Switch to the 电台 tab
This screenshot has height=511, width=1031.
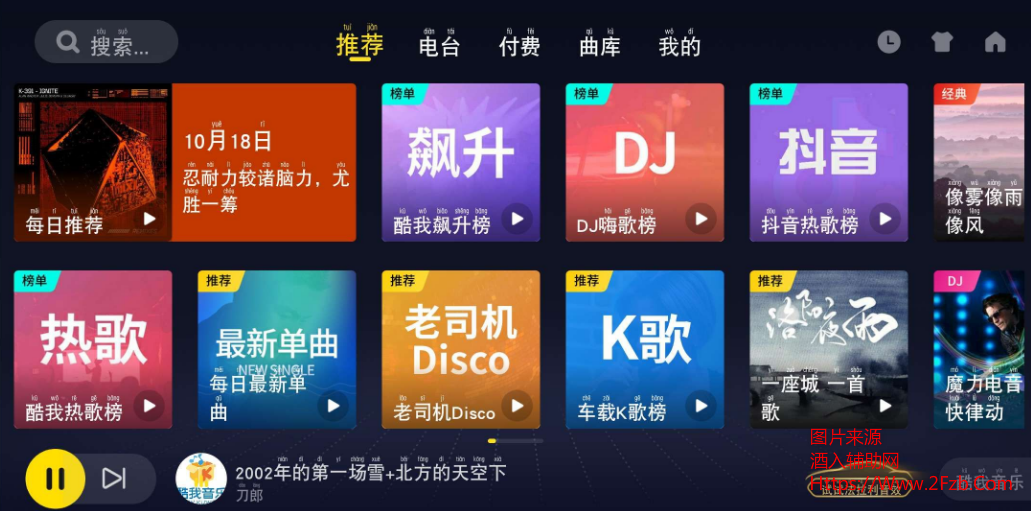(439, 45)
